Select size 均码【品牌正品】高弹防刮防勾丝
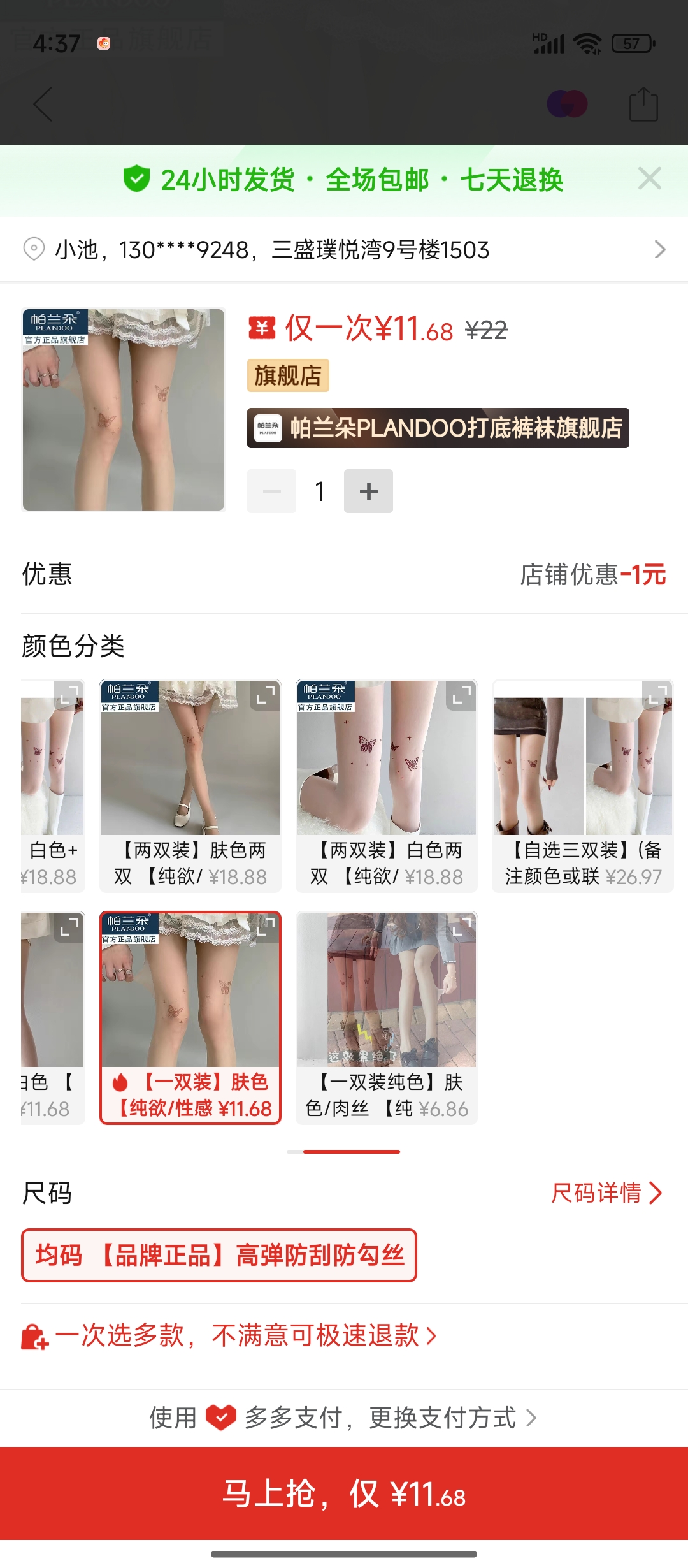 [x=219, y=1255]
